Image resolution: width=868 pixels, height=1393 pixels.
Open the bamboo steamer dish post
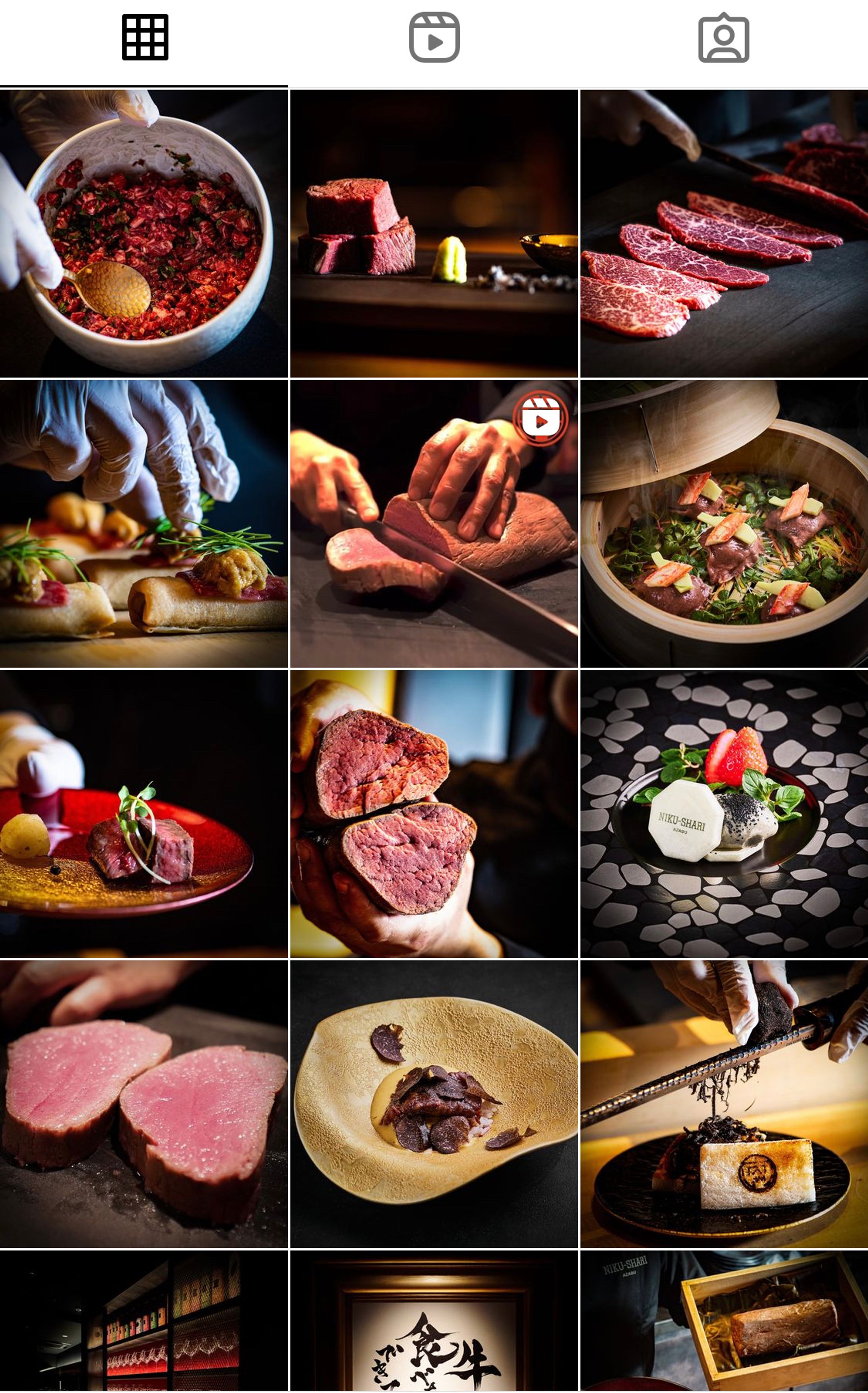click(724, 524)
